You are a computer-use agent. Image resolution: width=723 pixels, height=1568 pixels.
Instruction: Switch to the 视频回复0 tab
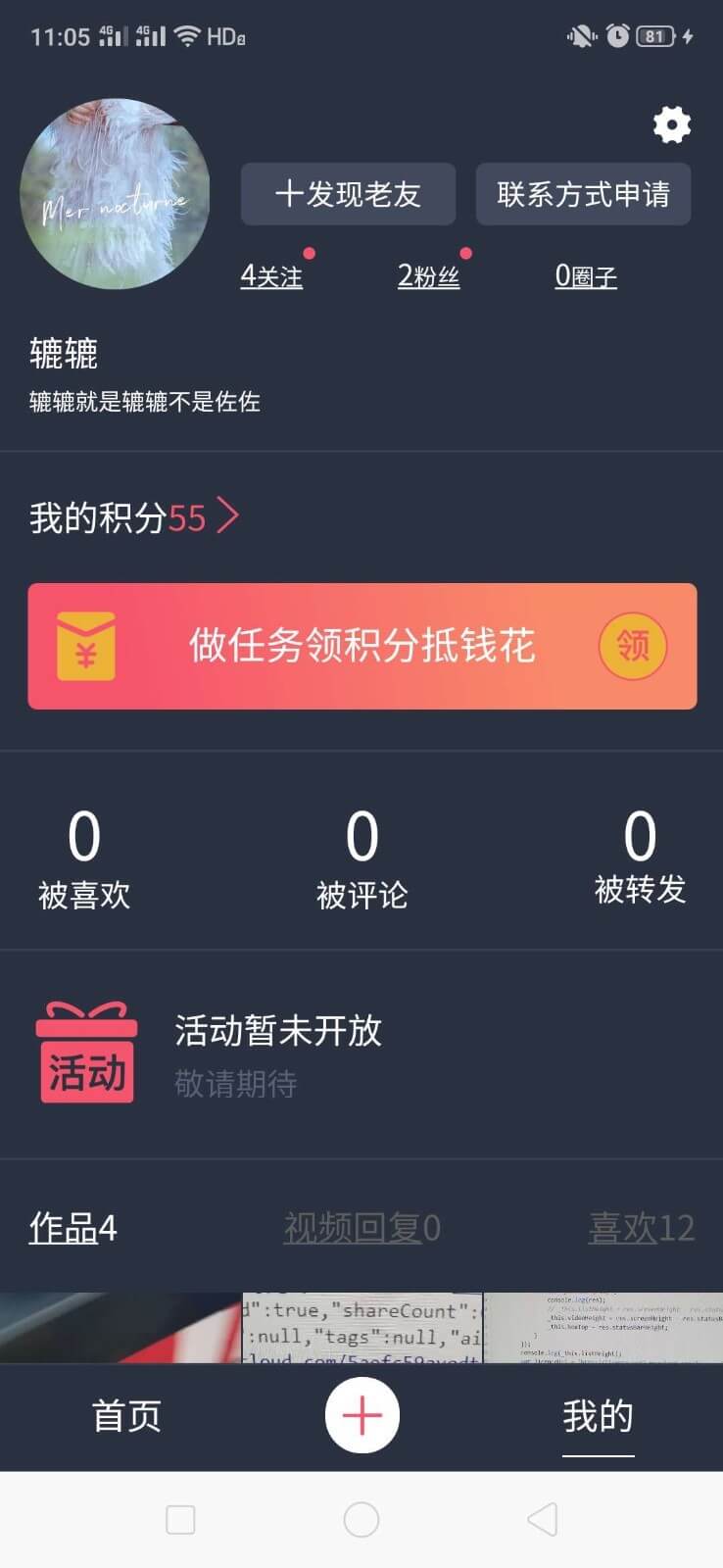pos(361,1227)
